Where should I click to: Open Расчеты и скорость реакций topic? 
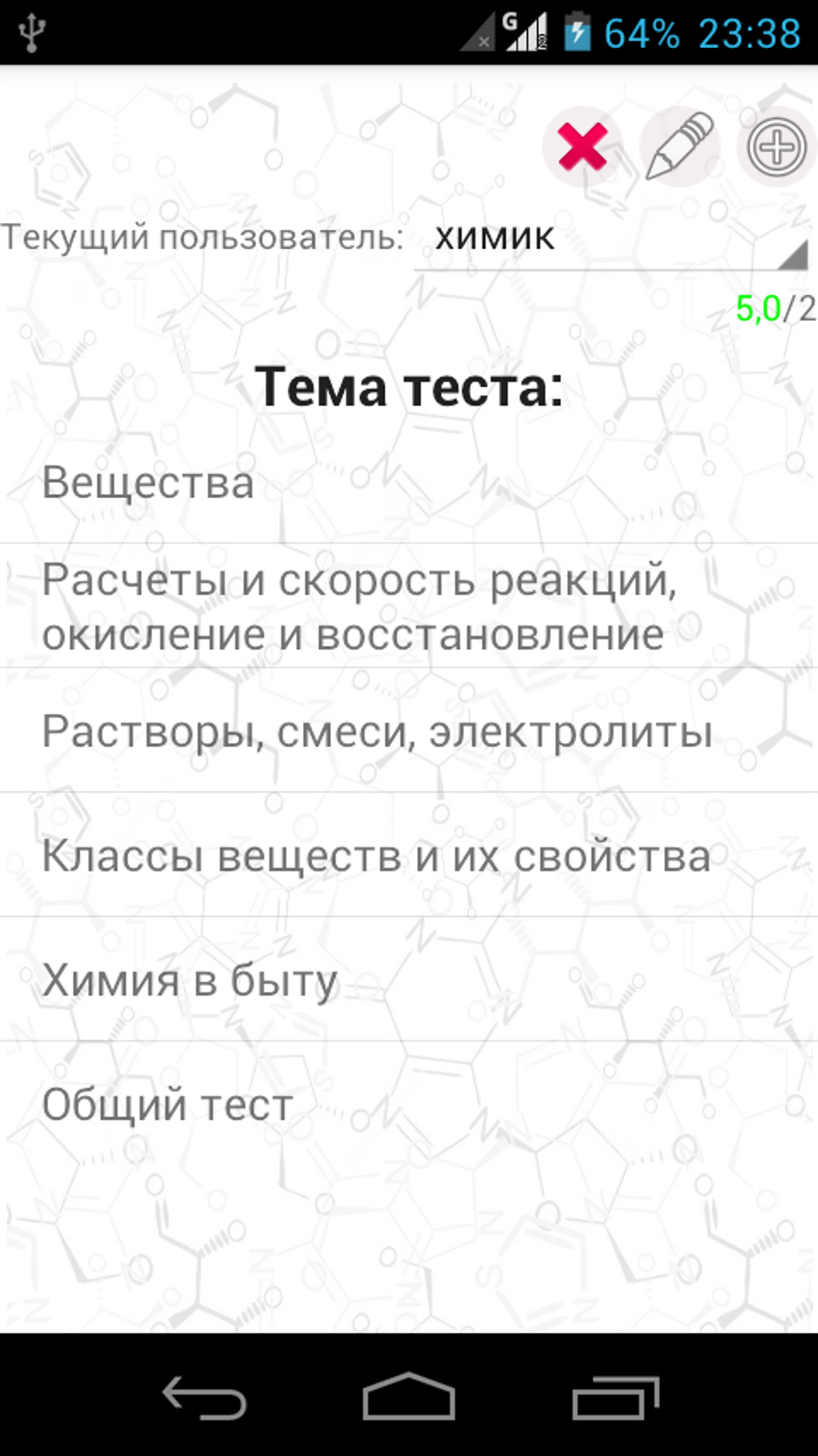[x=409, y=606]
